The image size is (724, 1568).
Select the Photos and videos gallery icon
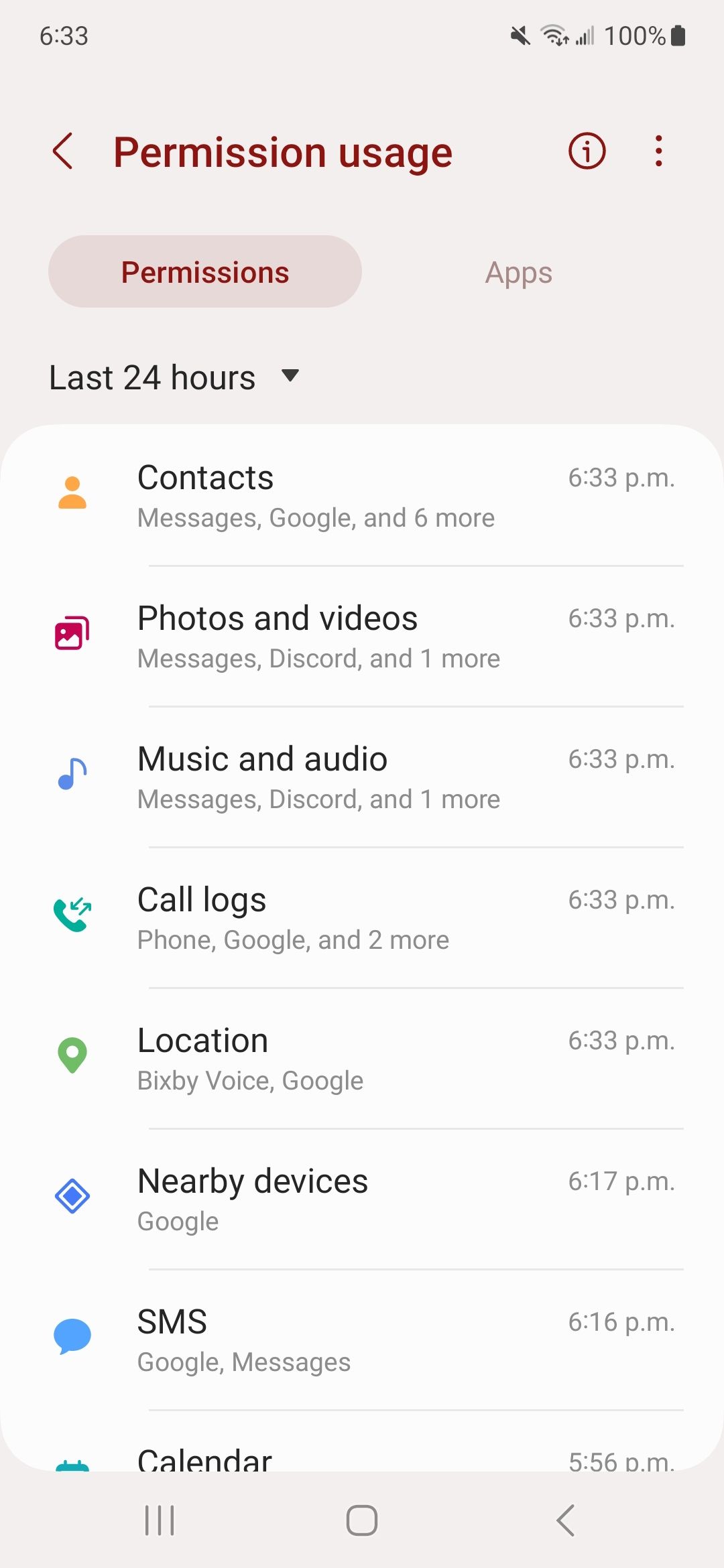click(x=72, y=633)
